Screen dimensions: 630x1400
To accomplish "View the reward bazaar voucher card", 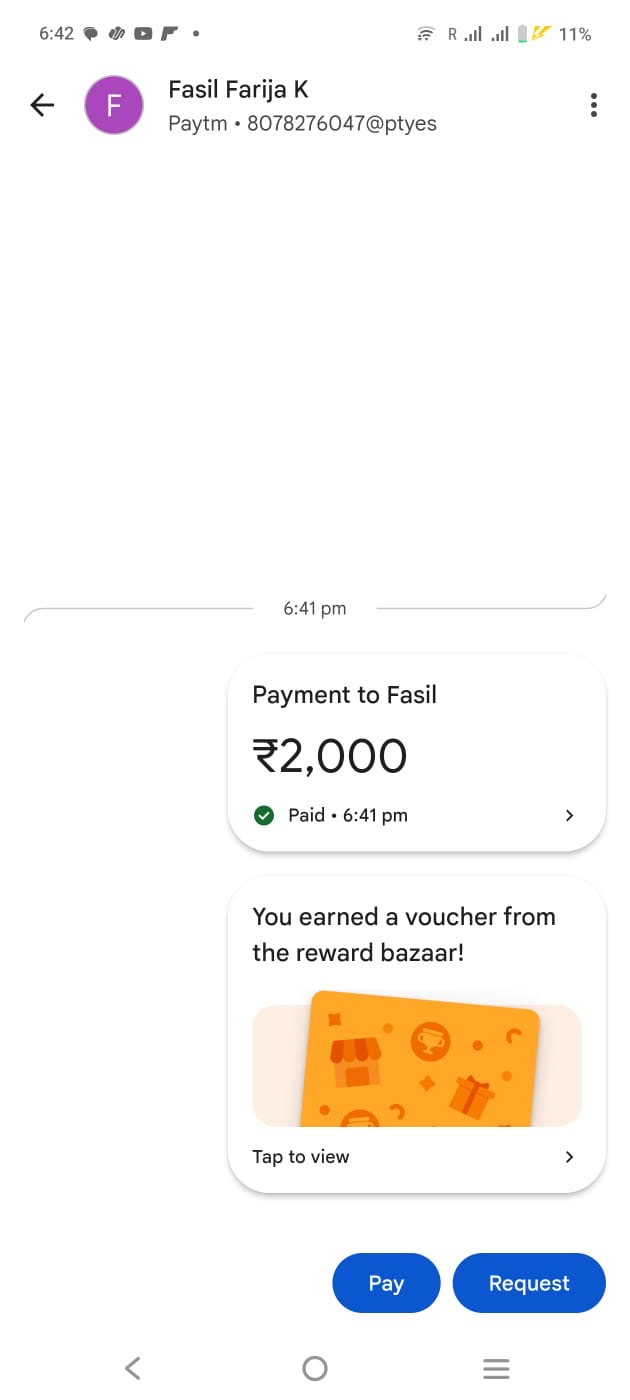I will 416,1035.
